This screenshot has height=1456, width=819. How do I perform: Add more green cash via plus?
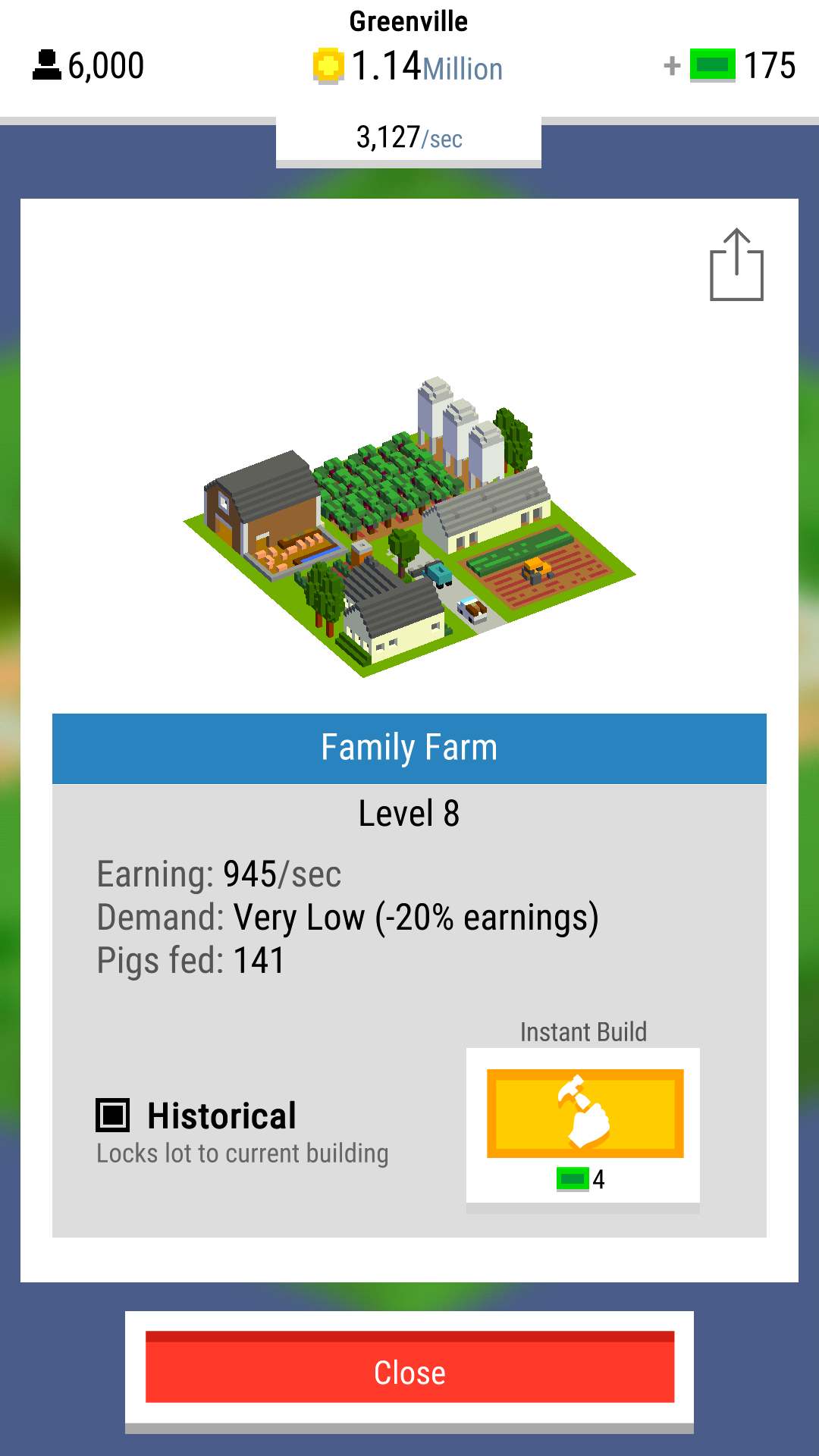[x=672, y=66]
